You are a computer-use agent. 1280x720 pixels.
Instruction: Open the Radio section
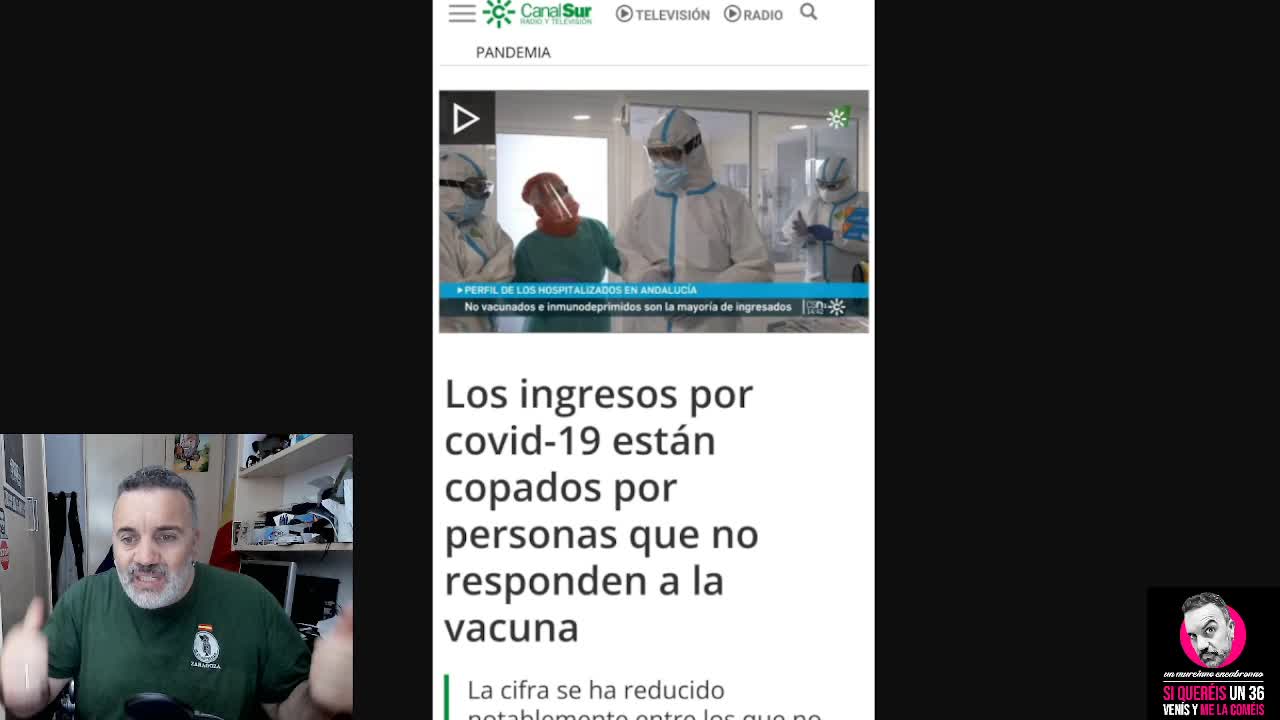click(x=753, y=14)
